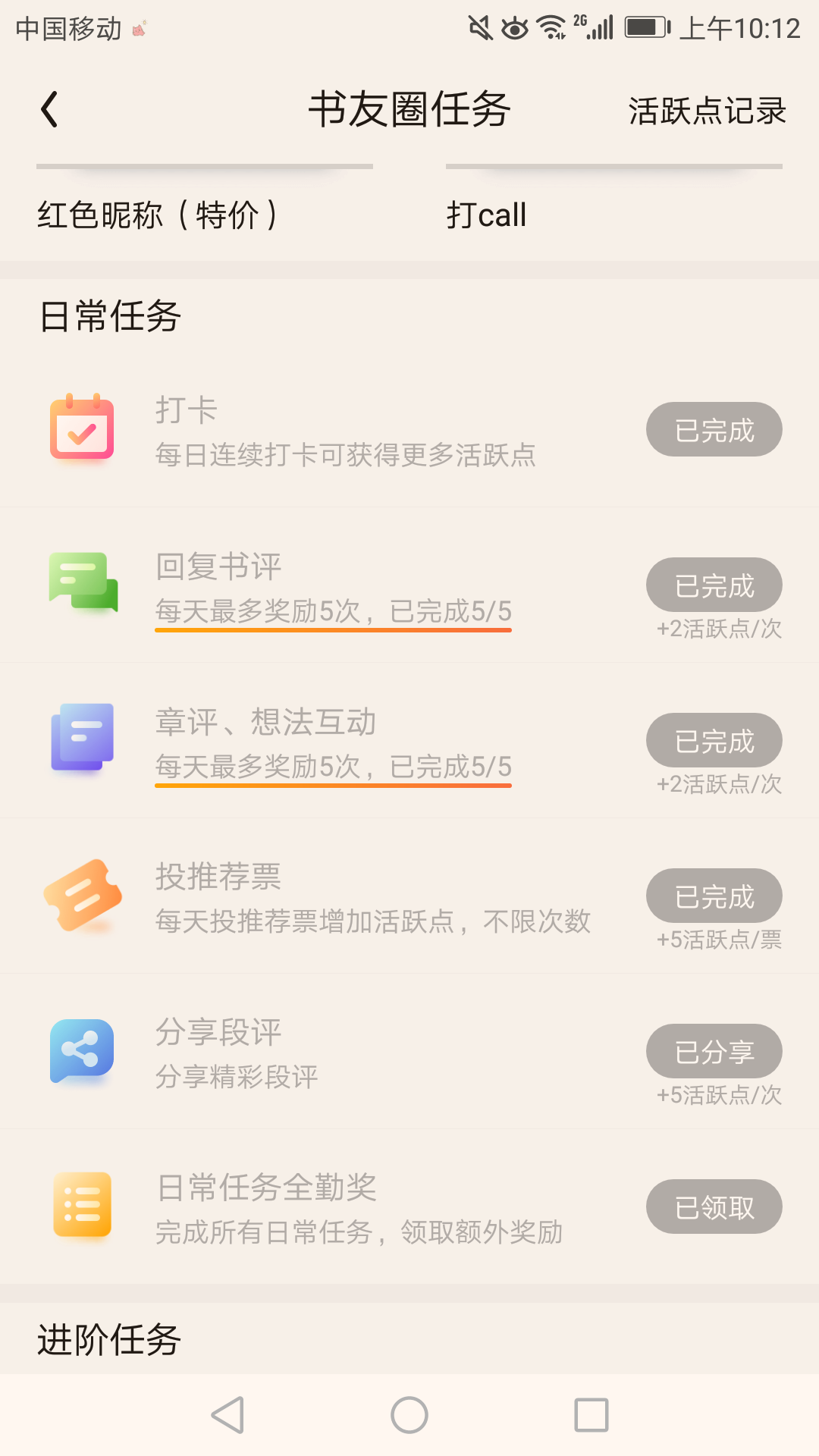Open the 打call item

(x=486, y=215)
